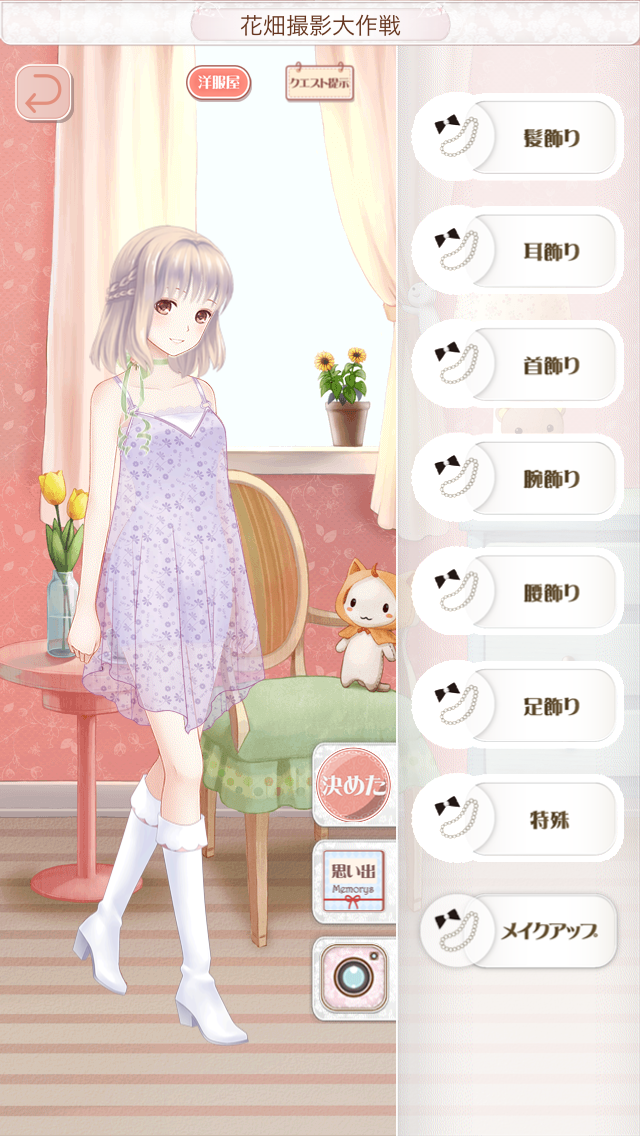640x1136 pixels.
Task: Confirm outfit with the 決めた button
Action: pos(353,785)
